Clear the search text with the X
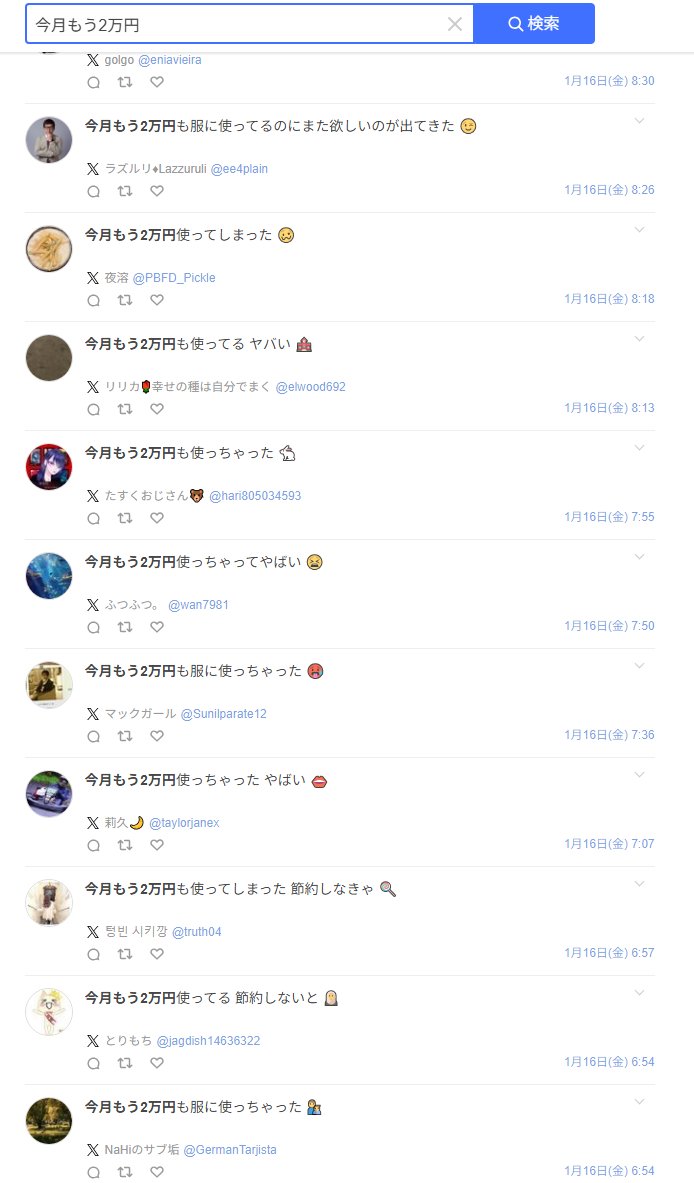 click(x=455, y=24)
